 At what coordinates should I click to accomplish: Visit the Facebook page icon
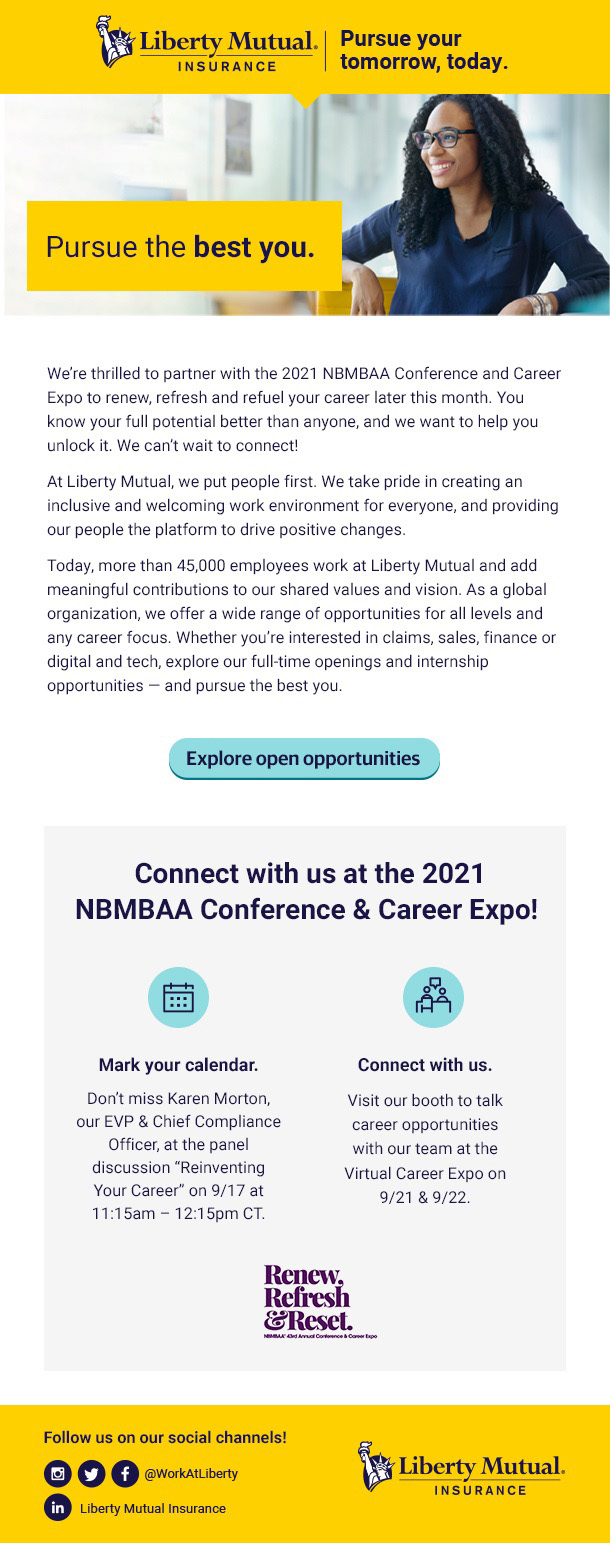(125, 1473)
